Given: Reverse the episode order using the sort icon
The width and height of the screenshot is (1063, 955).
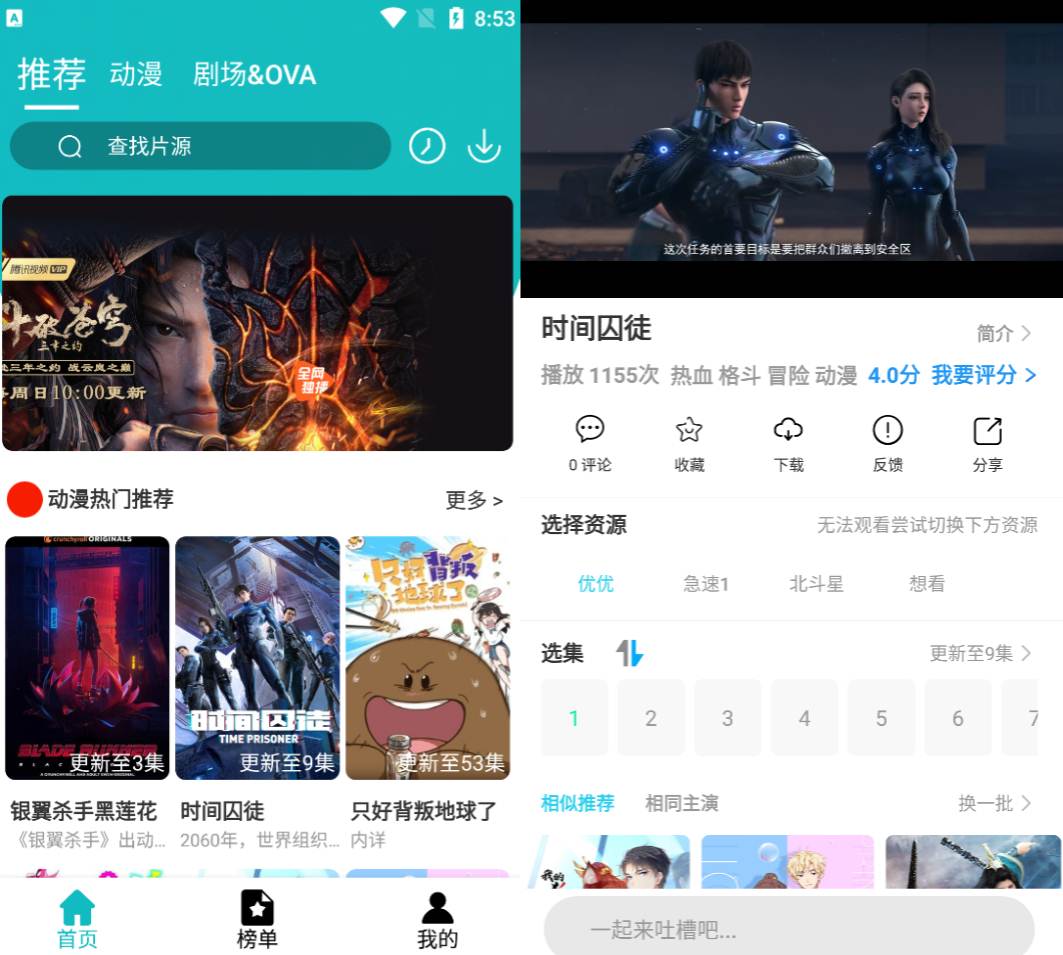Looking at the screenshot, I should pyautogui.click(x=629, y=653).
